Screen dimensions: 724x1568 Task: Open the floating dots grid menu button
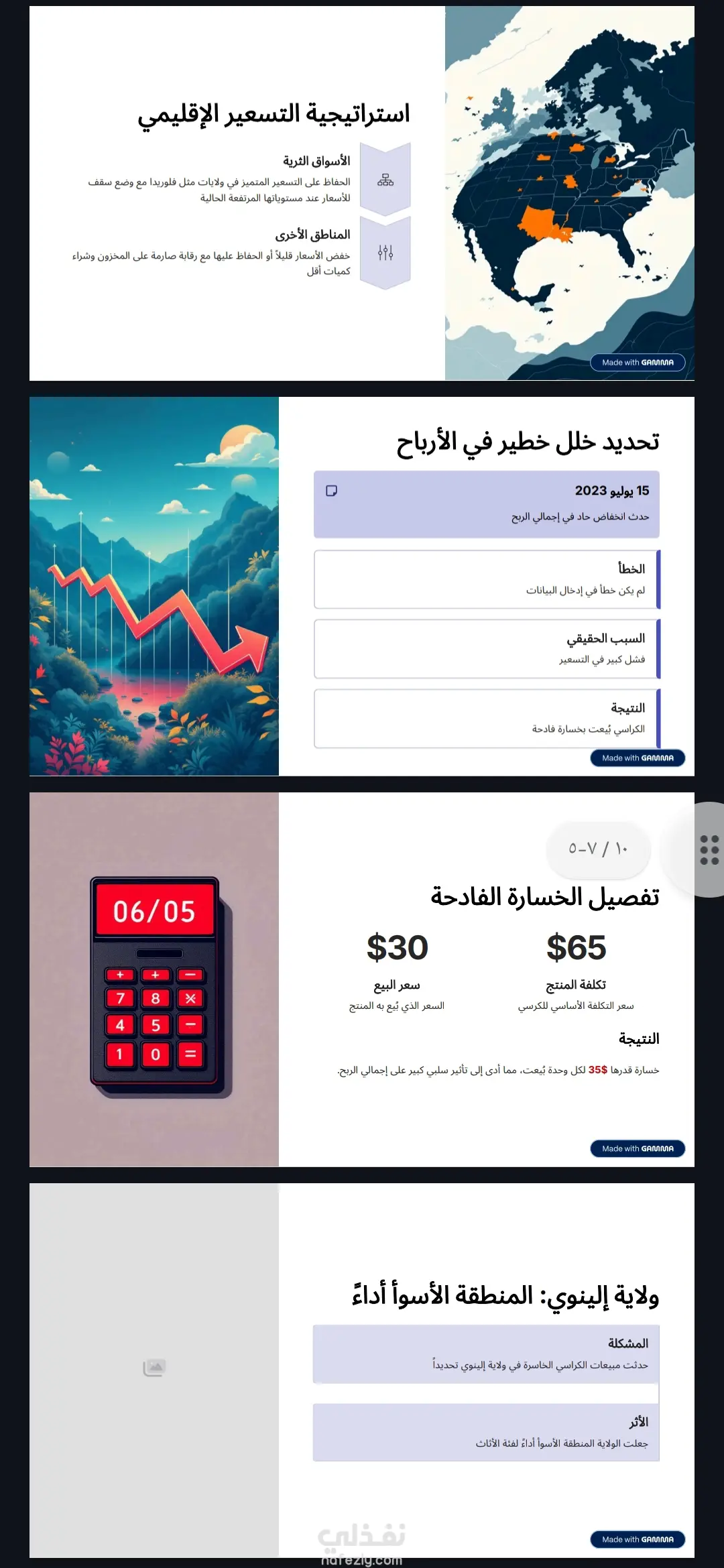709,849
